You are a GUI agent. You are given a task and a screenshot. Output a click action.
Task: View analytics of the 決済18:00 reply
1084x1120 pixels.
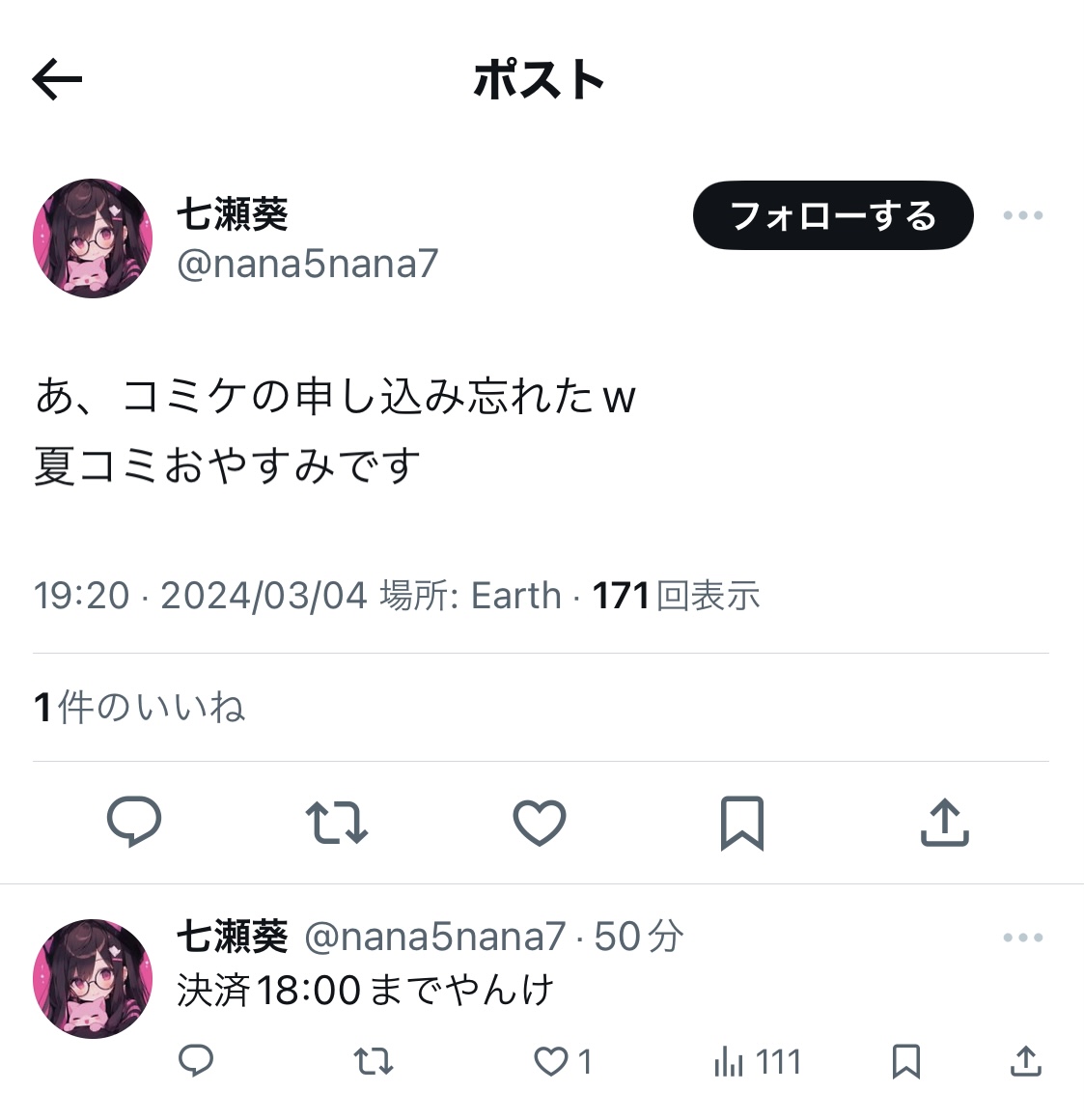pos(756,1062)
